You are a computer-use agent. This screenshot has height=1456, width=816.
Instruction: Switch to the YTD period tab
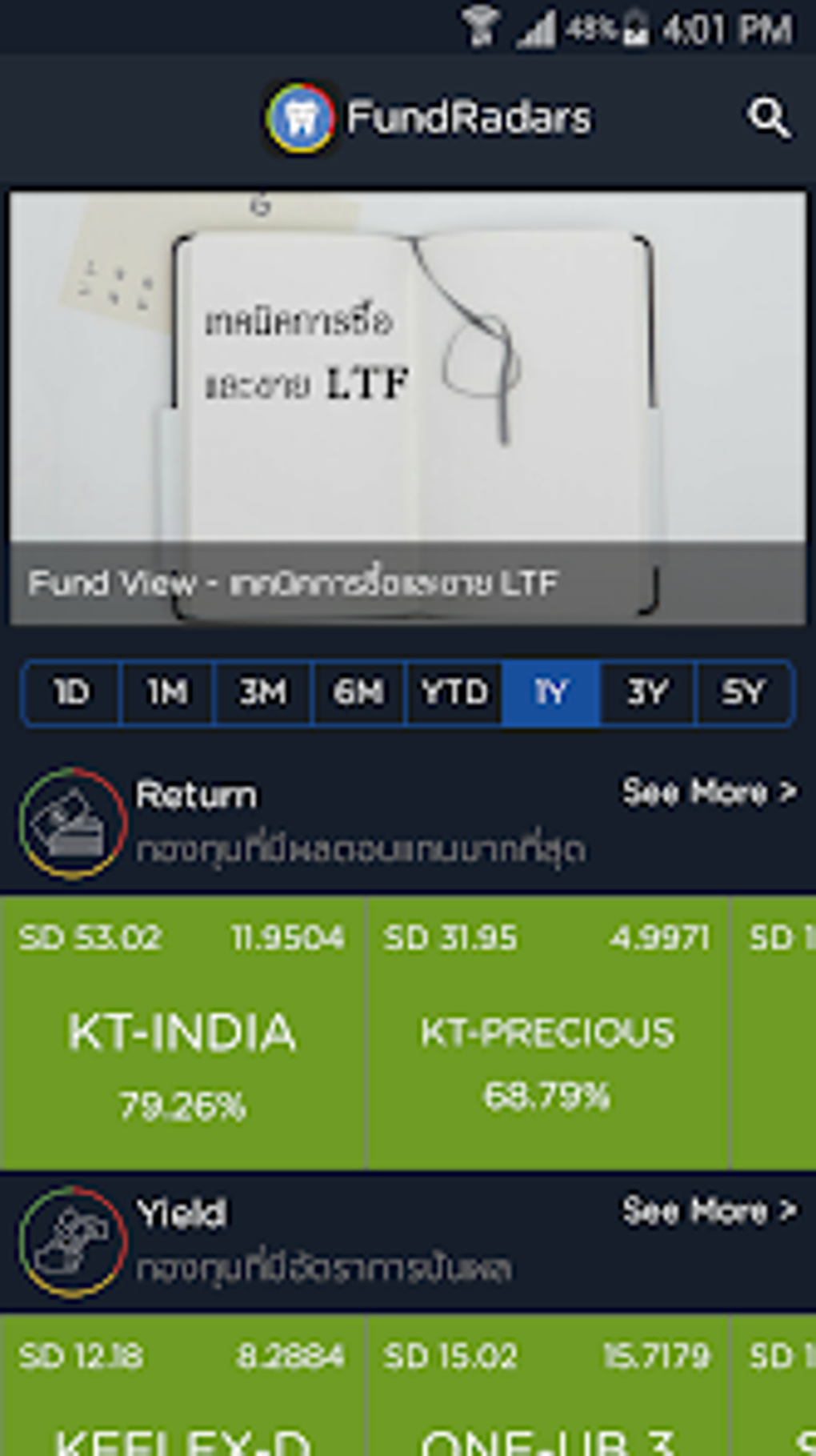pos(454,692)
